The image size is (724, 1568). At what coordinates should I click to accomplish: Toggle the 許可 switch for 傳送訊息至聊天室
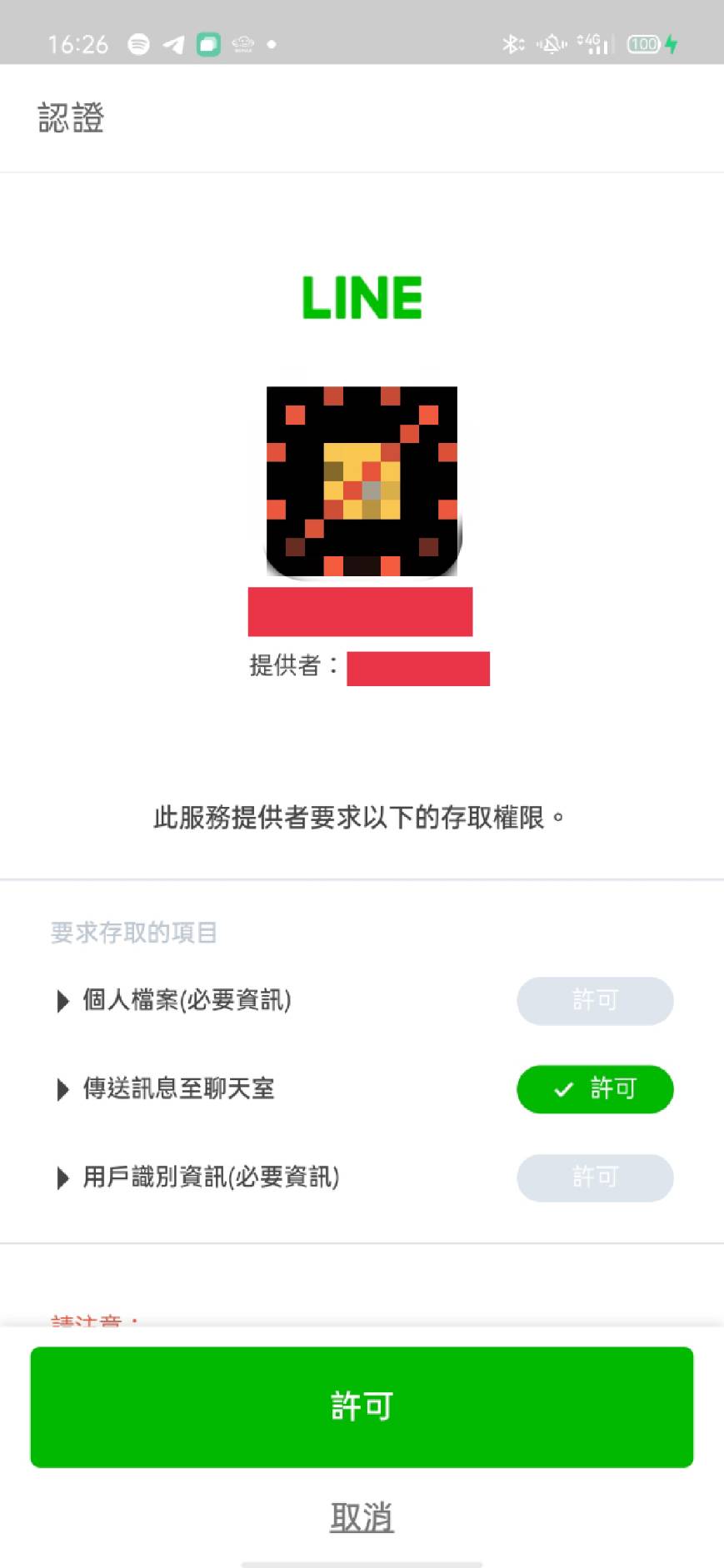(595, 1088)
